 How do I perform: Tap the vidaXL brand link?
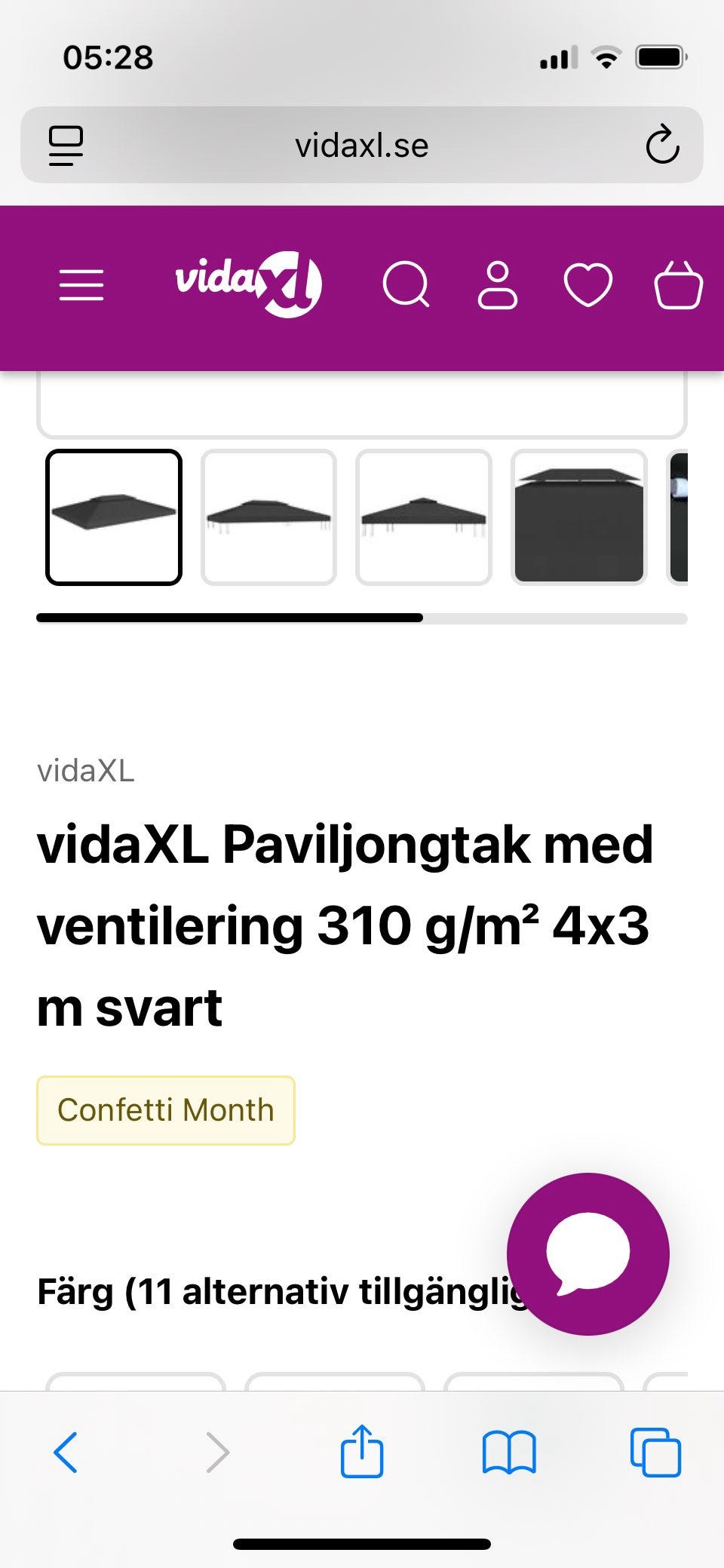[86, 771]
